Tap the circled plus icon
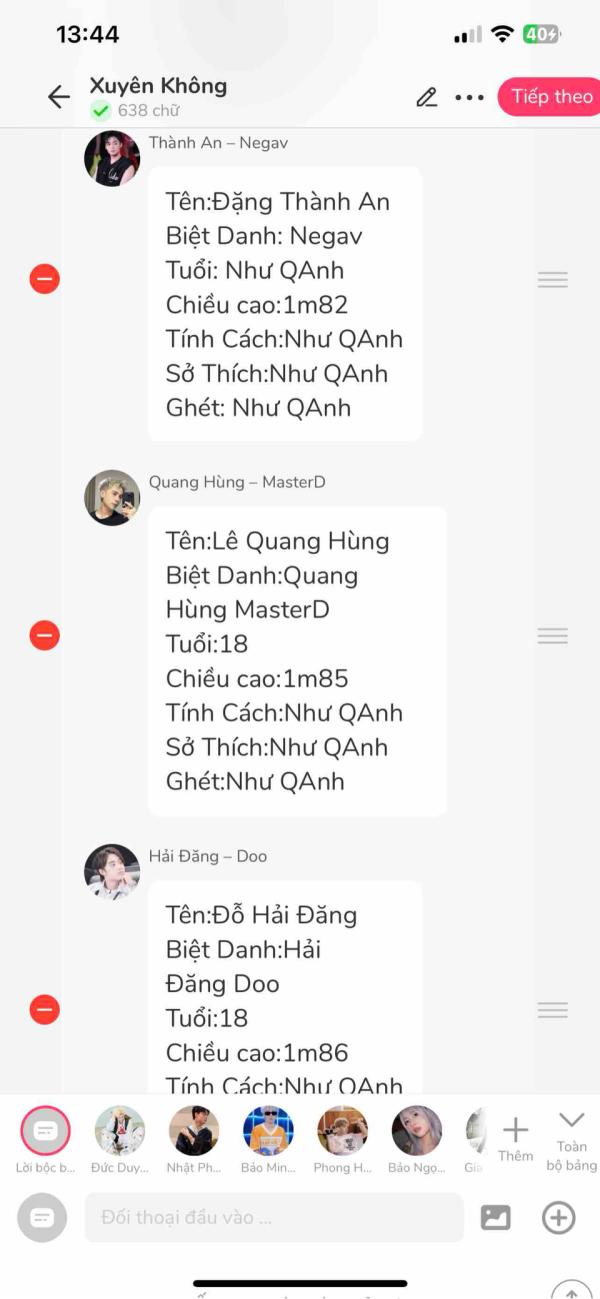 point(558,1217)
